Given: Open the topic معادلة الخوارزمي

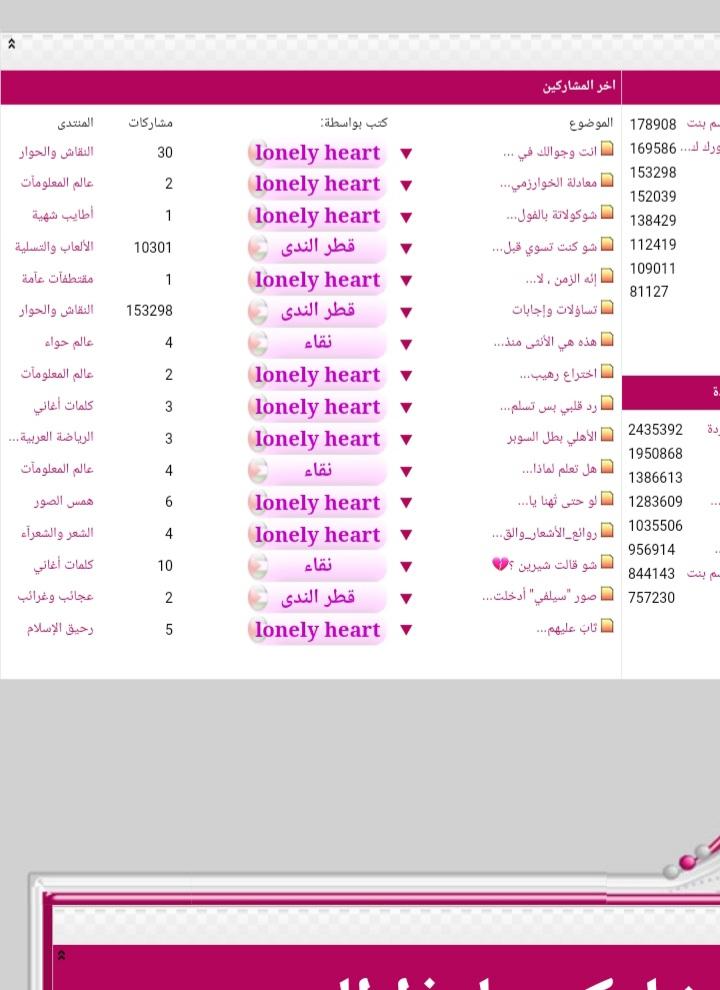Looking at the screenshot, I should coord(548,184).
